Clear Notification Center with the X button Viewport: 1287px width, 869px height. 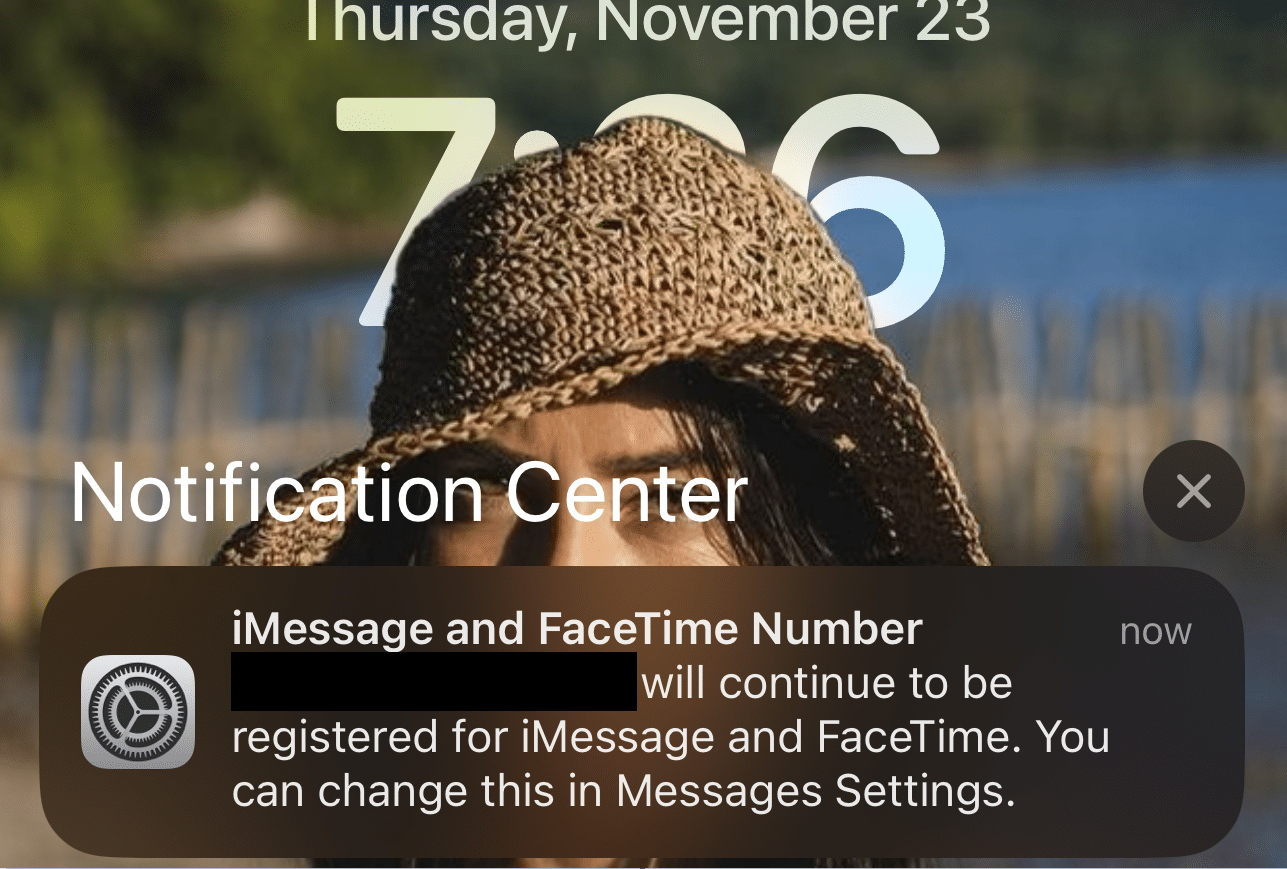point(1193,492)
